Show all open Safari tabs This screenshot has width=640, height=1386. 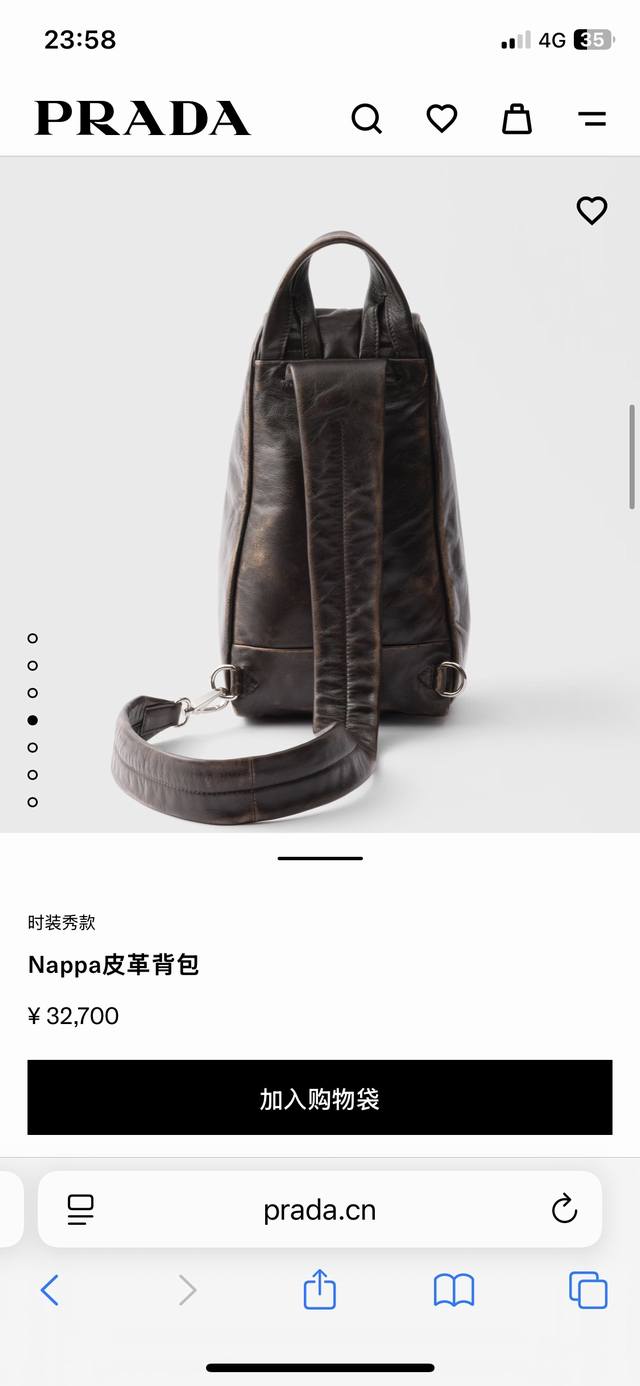[x=588, y=1290]
